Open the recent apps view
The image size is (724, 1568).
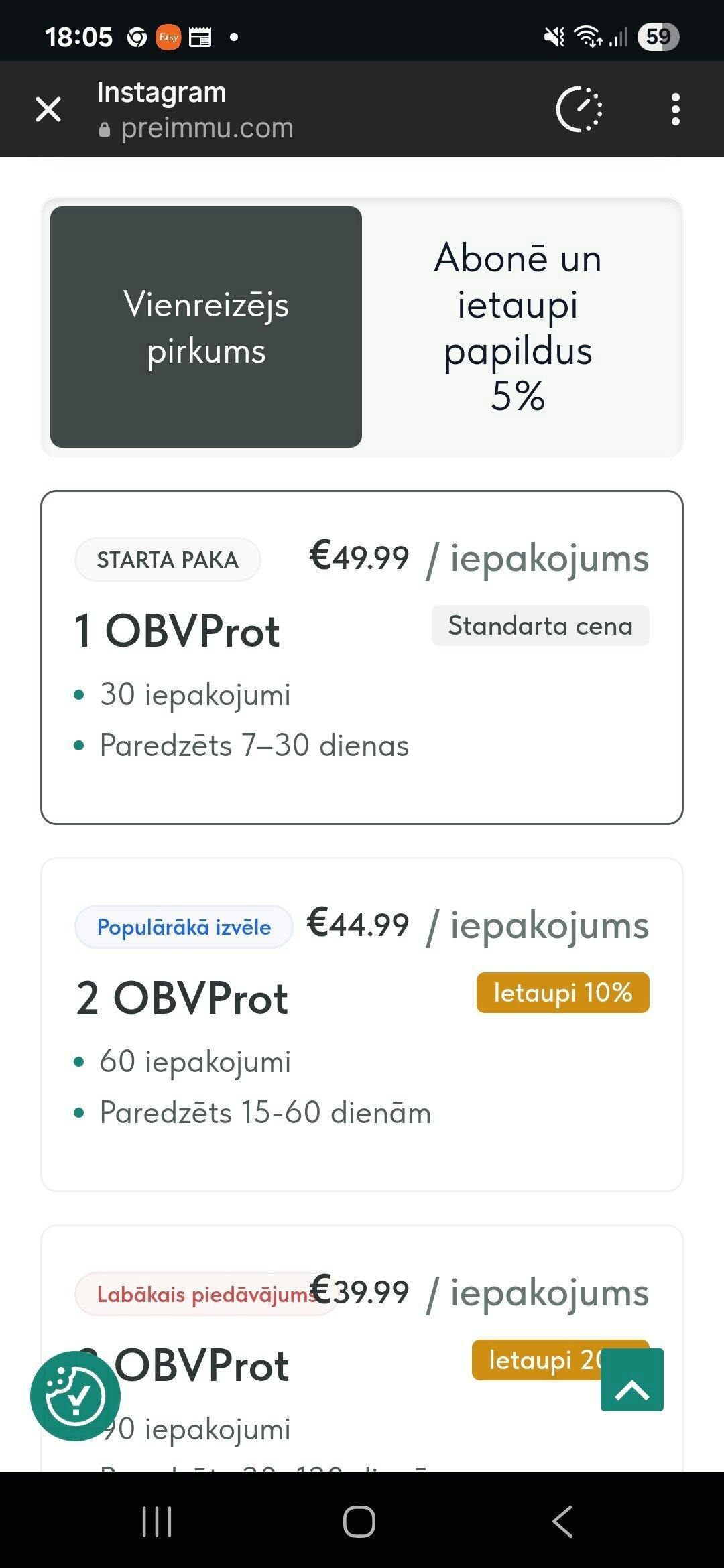tap(157, 1521)
